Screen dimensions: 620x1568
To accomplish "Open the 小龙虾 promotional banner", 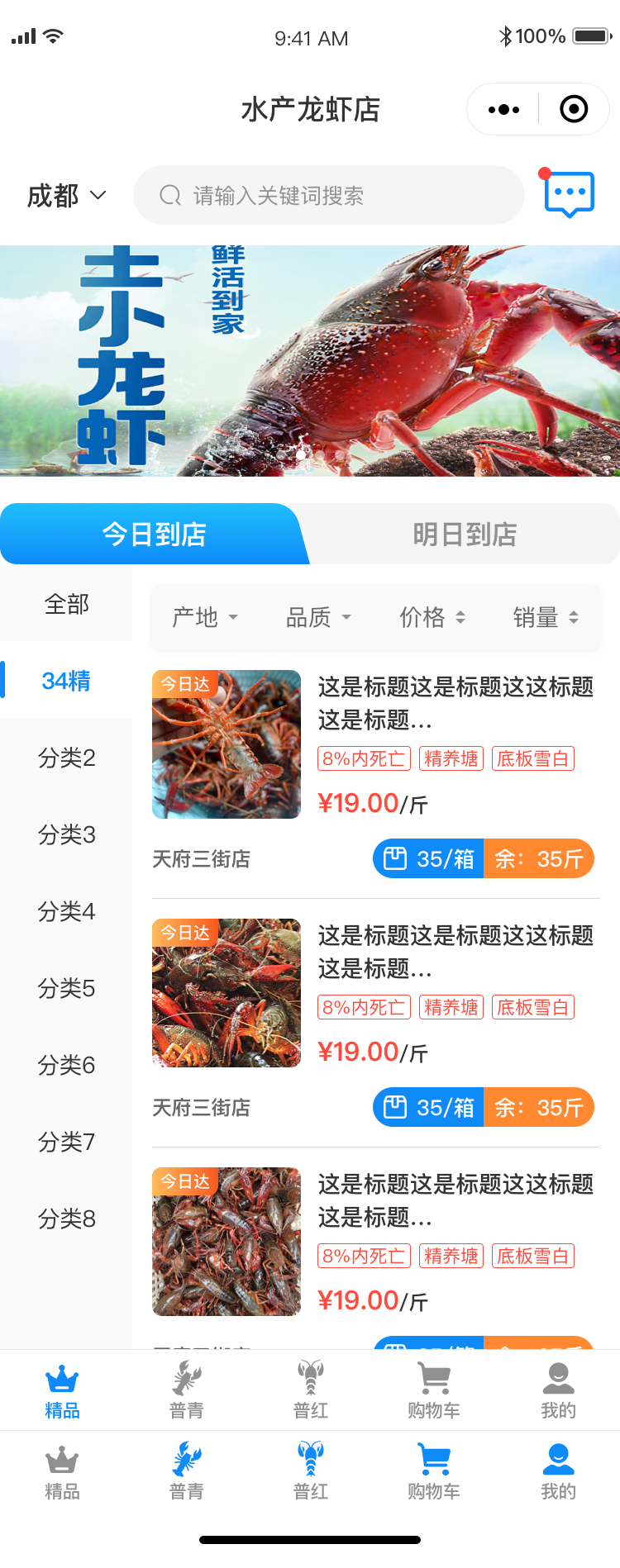I will (x=310, y=360).
